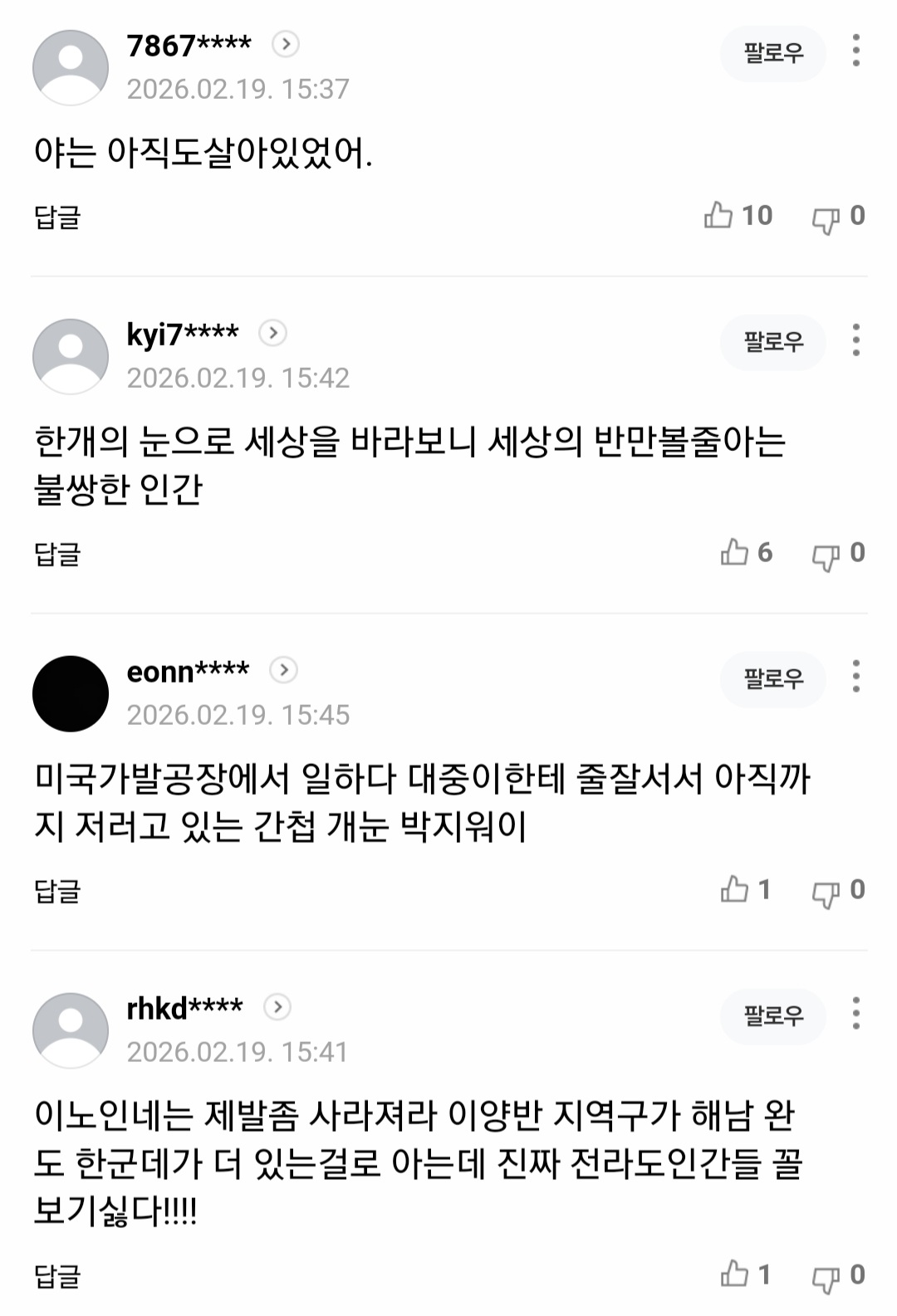
Task: Open overflow menu on 7867**** comment
Action: click(x=855, y=51)
